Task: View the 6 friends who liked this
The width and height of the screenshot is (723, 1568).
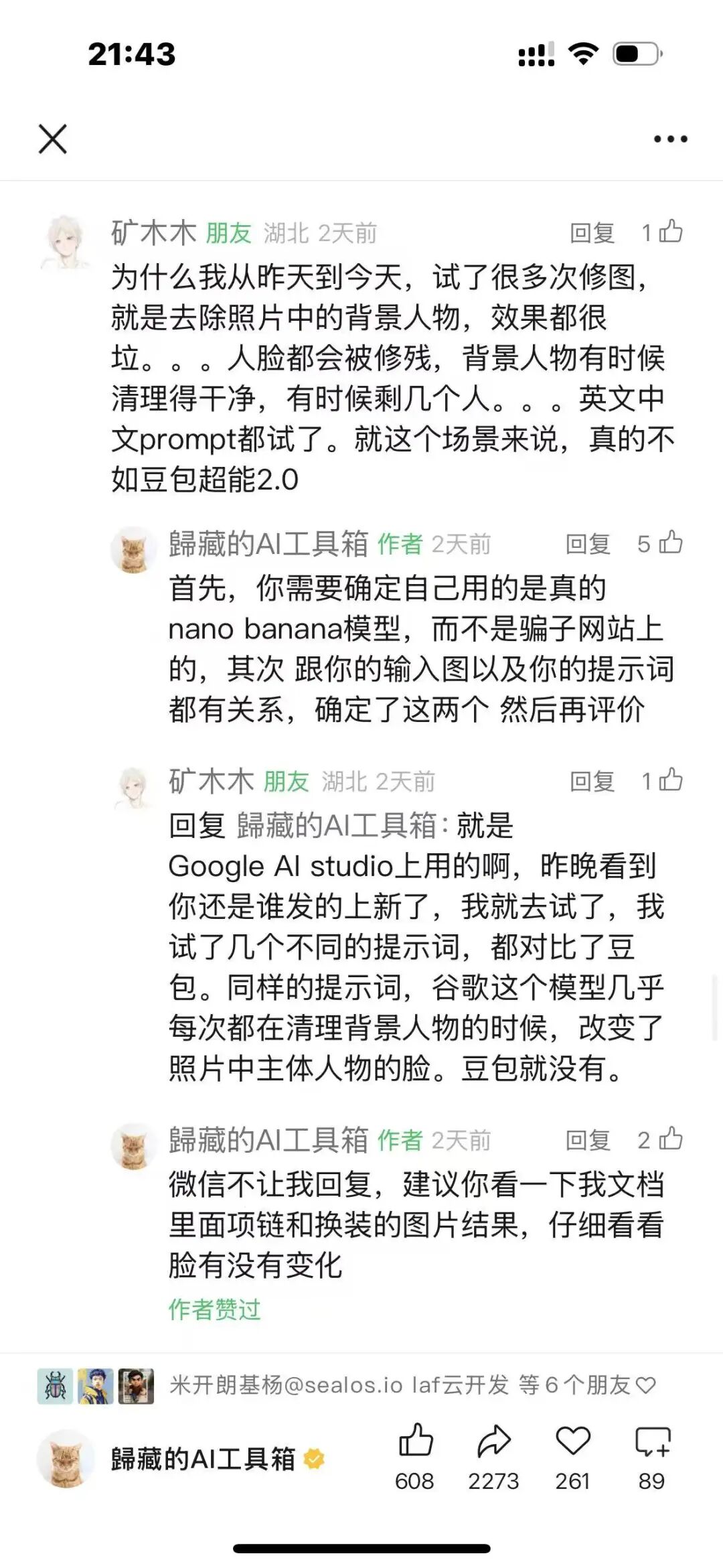Action: [412, 1385]
